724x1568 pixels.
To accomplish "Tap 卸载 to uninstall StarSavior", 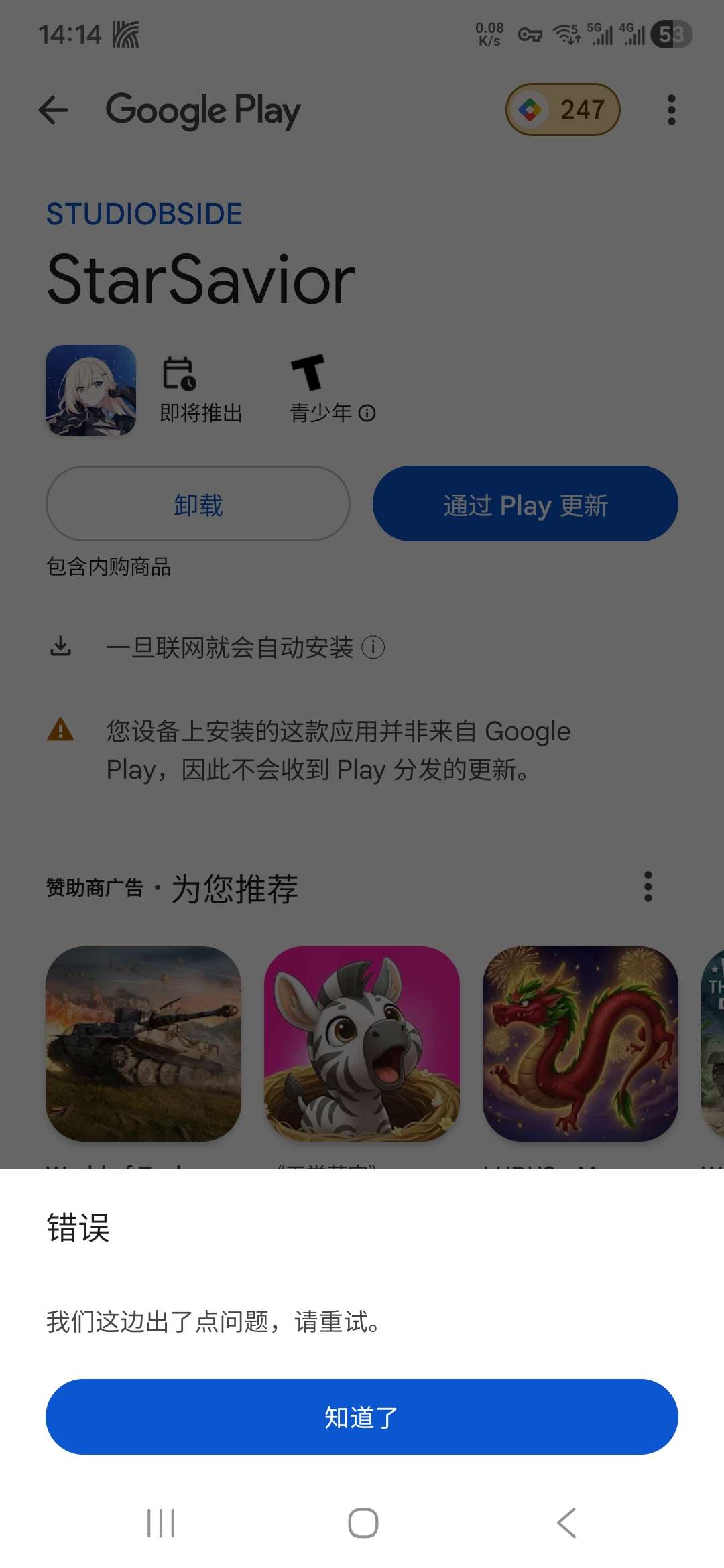I will point(198,504).
